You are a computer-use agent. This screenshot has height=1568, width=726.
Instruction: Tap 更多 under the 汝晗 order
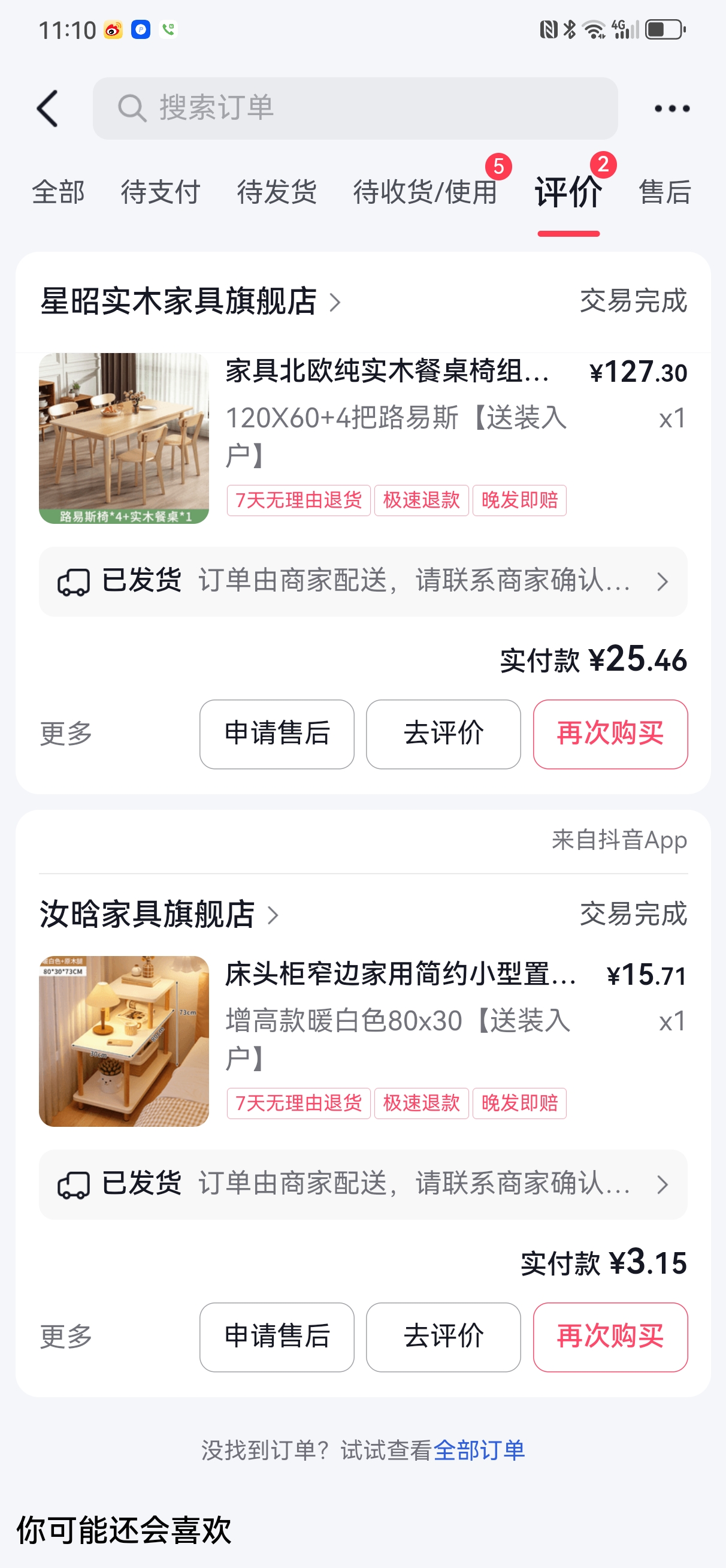[x=66, y=1337]
